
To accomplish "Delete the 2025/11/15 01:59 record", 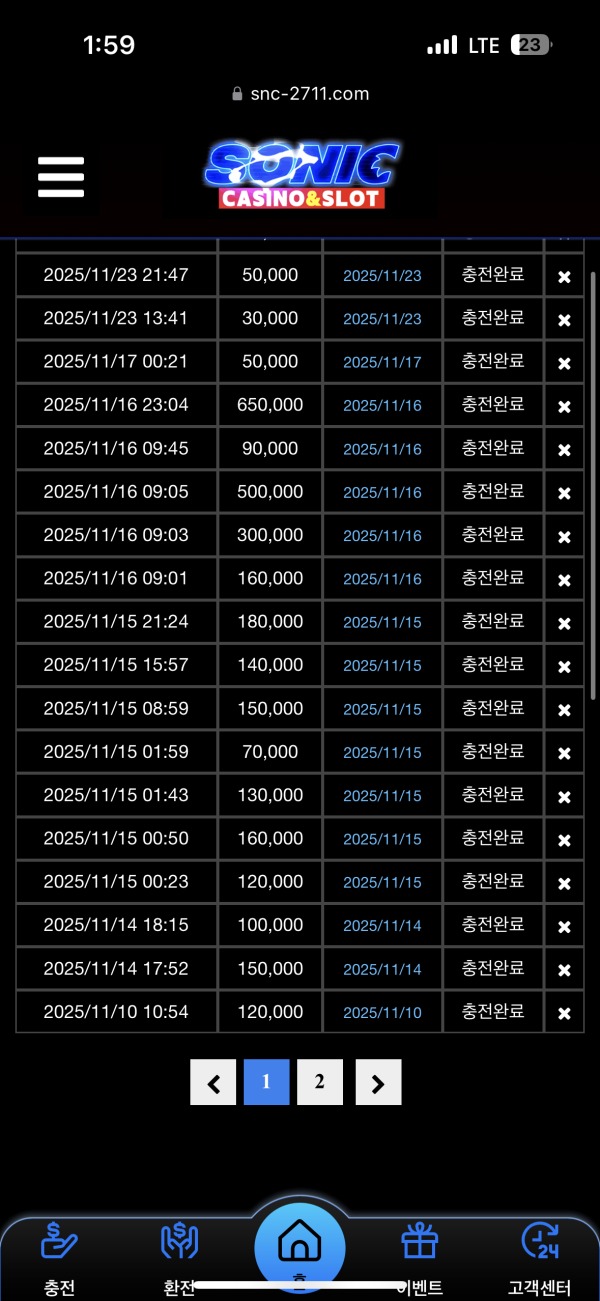I will [564, 753].
